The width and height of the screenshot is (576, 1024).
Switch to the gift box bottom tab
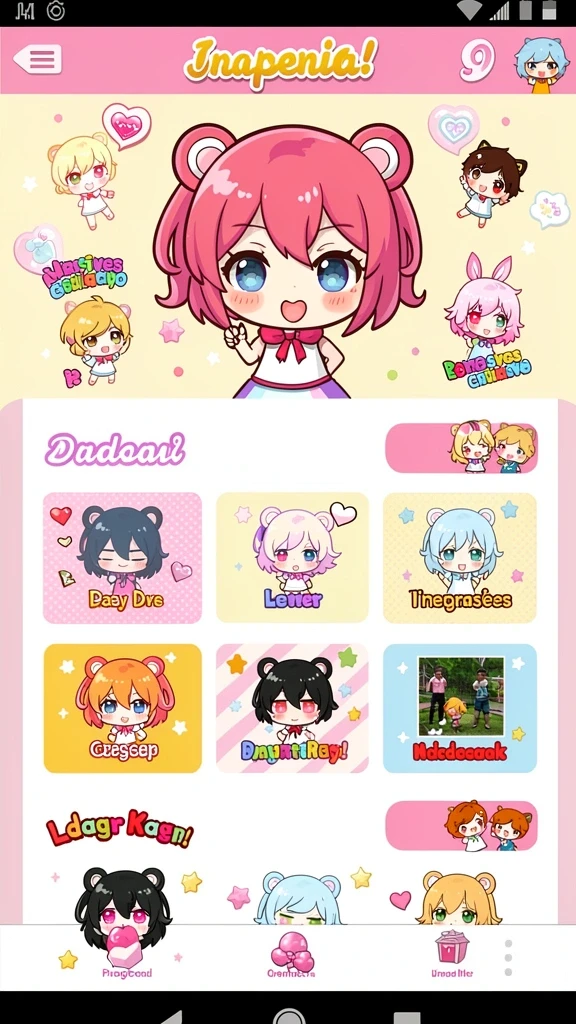[452, 955]
